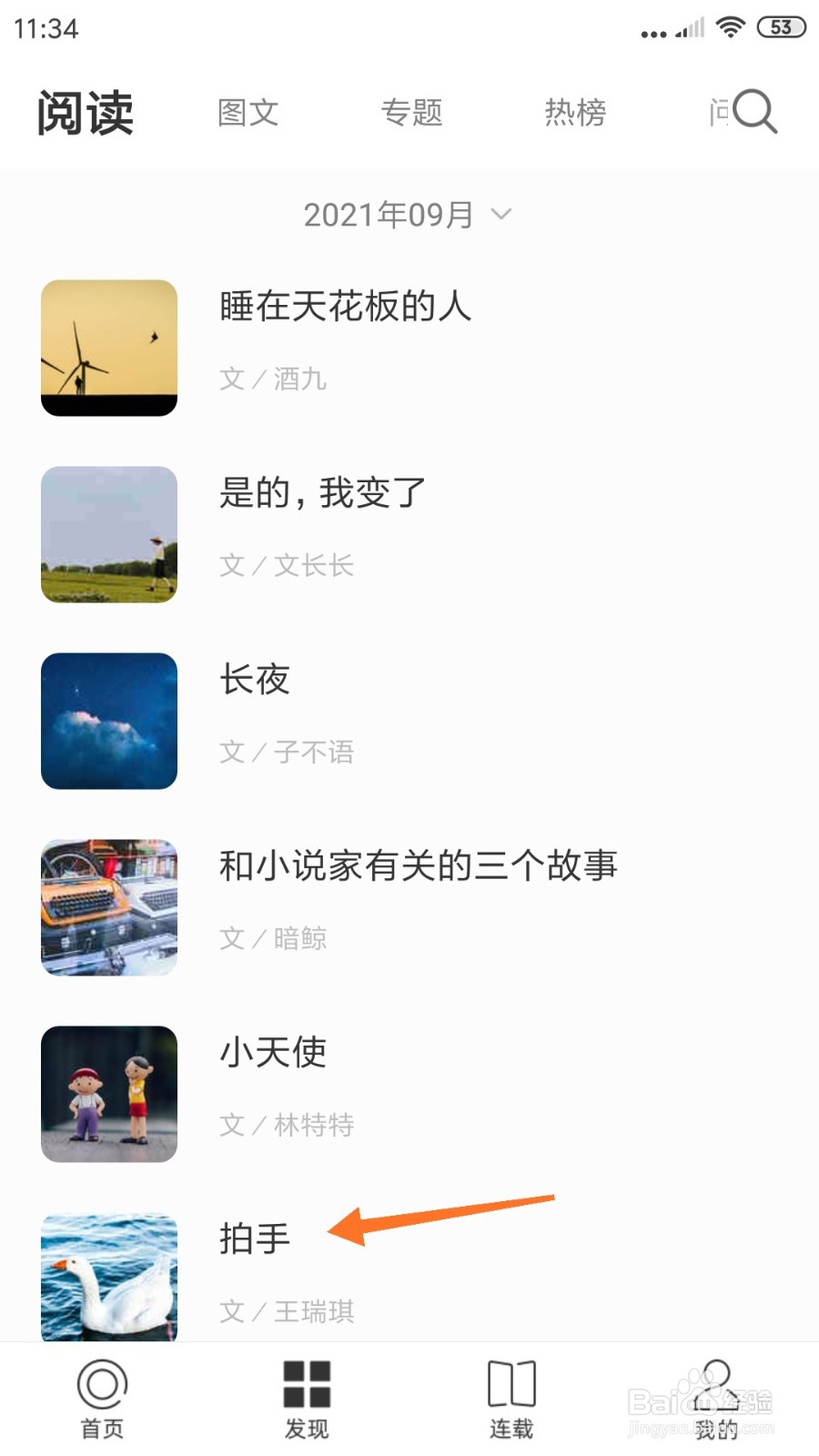Open the story 长夜
This screenshot has height=1456, width=819.
pos(255,680)
